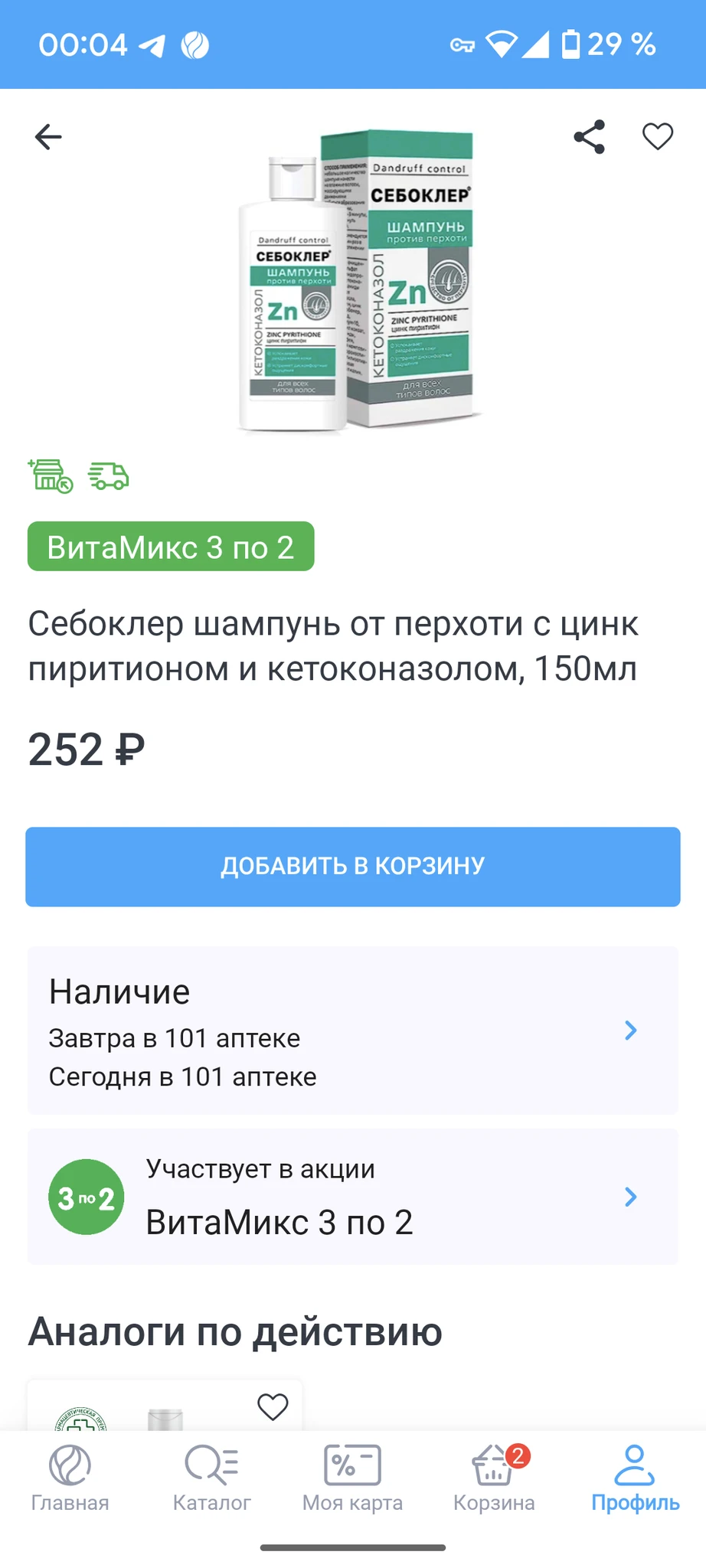Go back using the arrow icon
Image resolution: width=706 pixels, height=1568 pixels.
[48, 137]
